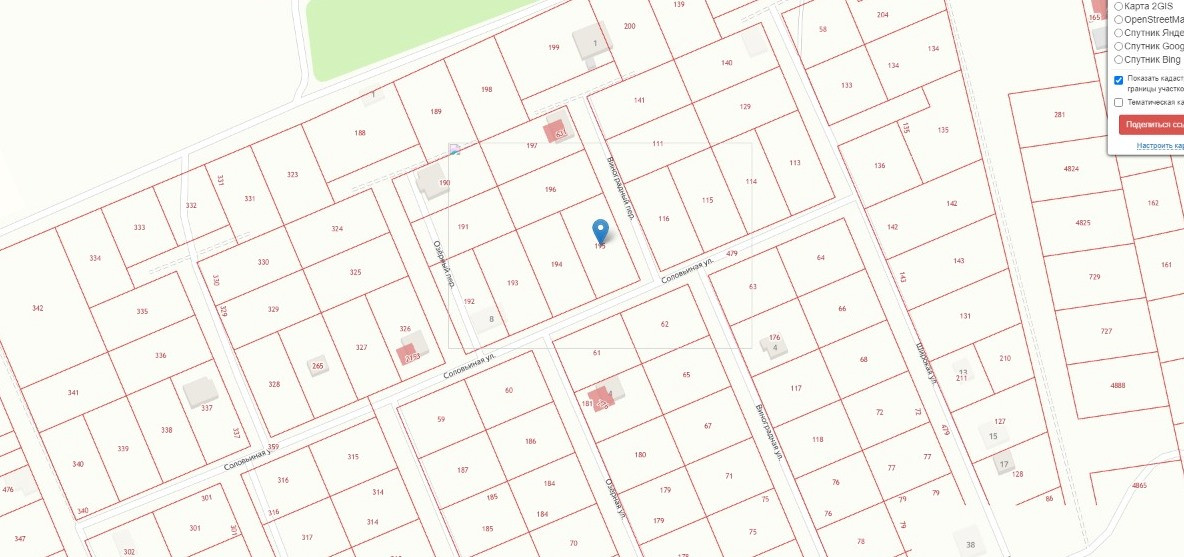Screen dimensions: 1184x557
Task: Open the Настроить карту link
Action: (1160, 146)
